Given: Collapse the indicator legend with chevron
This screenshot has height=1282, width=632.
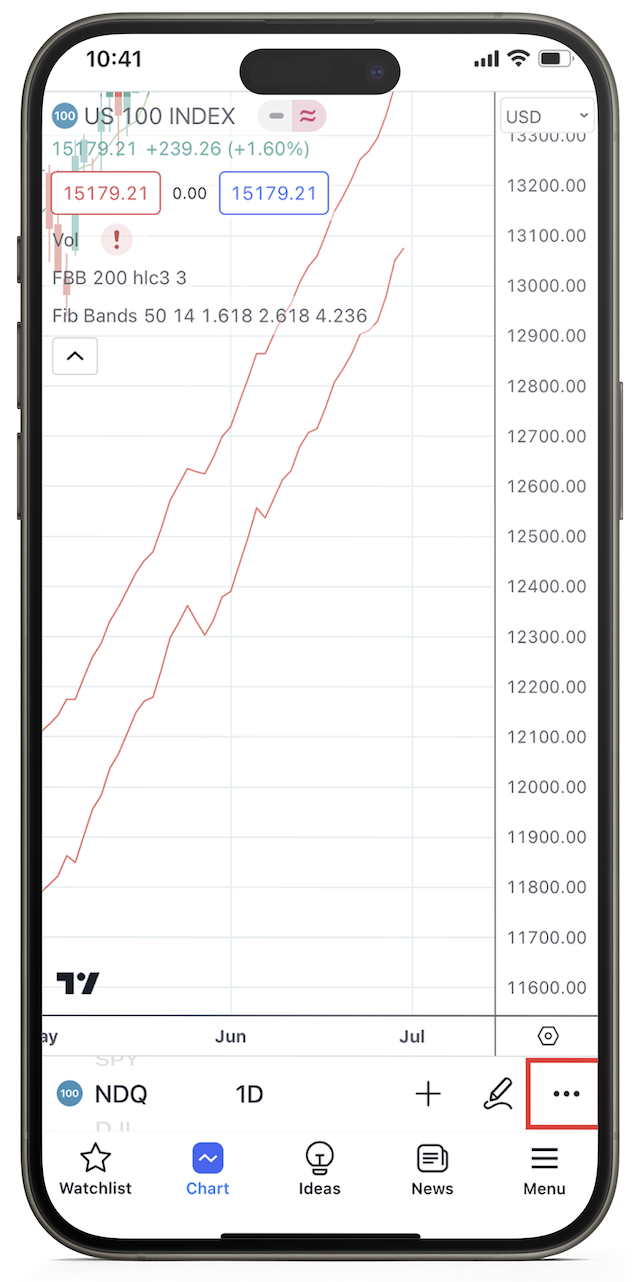Looking at the screenshot, I should [75, 356].
